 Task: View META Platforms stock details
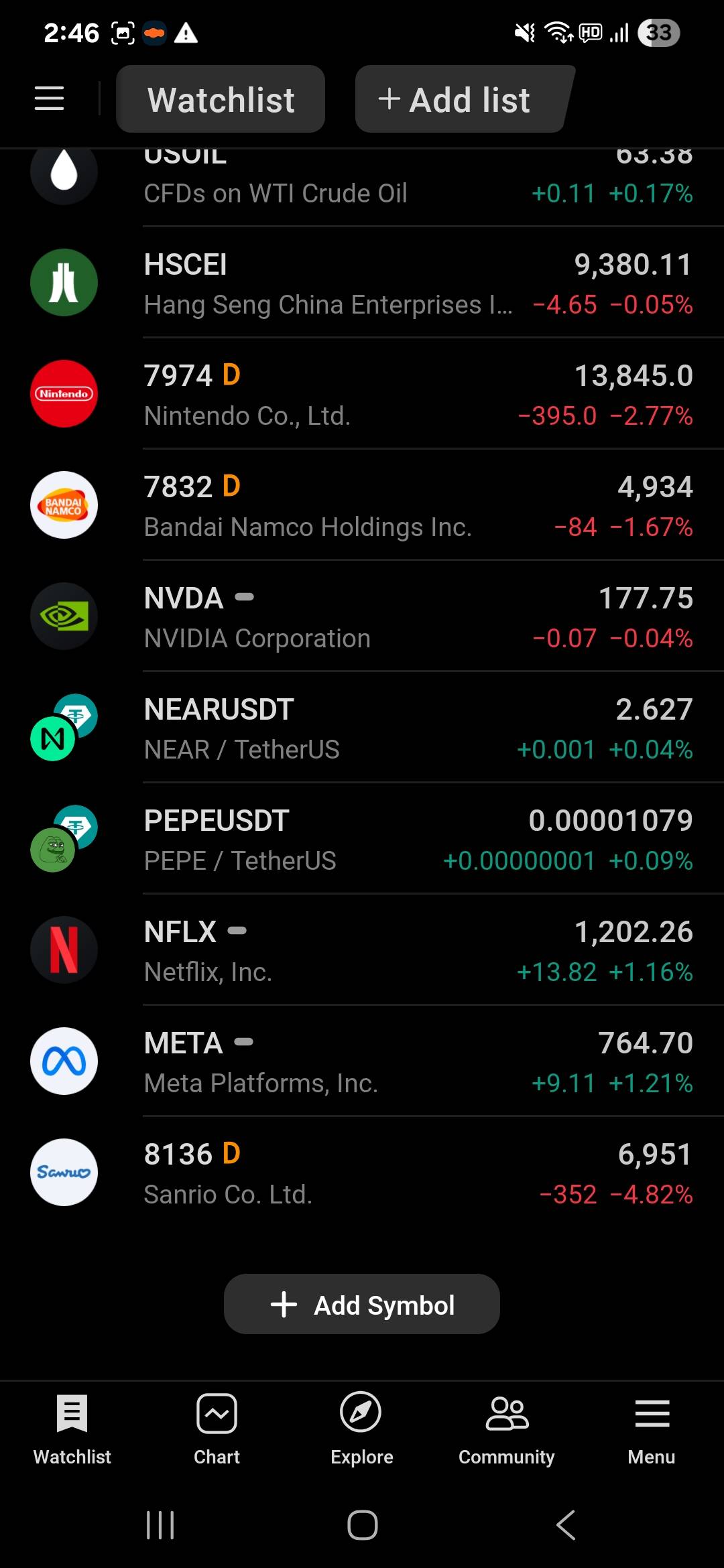pos(362,1062)
